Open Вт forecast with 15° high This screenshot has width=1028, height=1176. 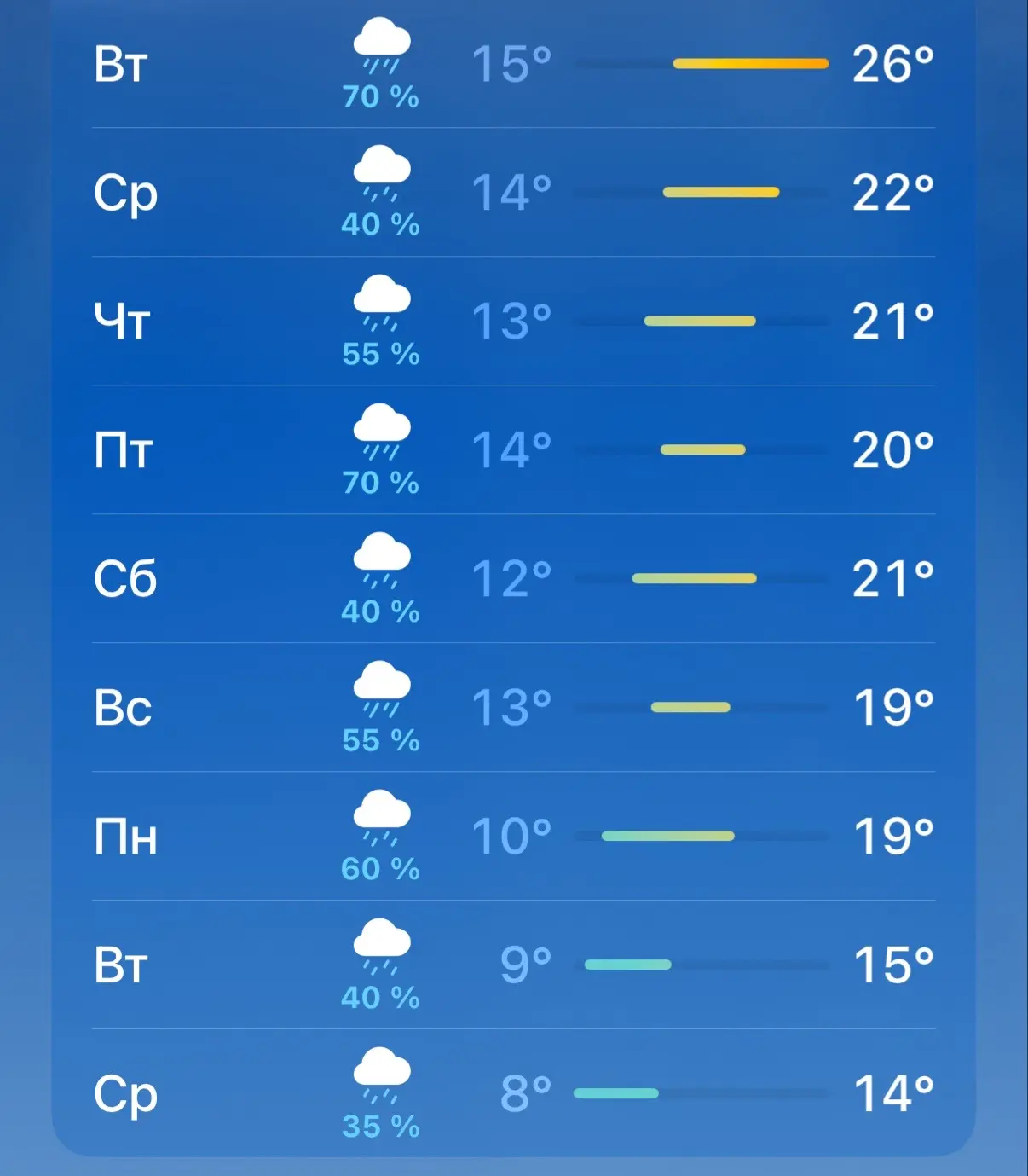514,965
